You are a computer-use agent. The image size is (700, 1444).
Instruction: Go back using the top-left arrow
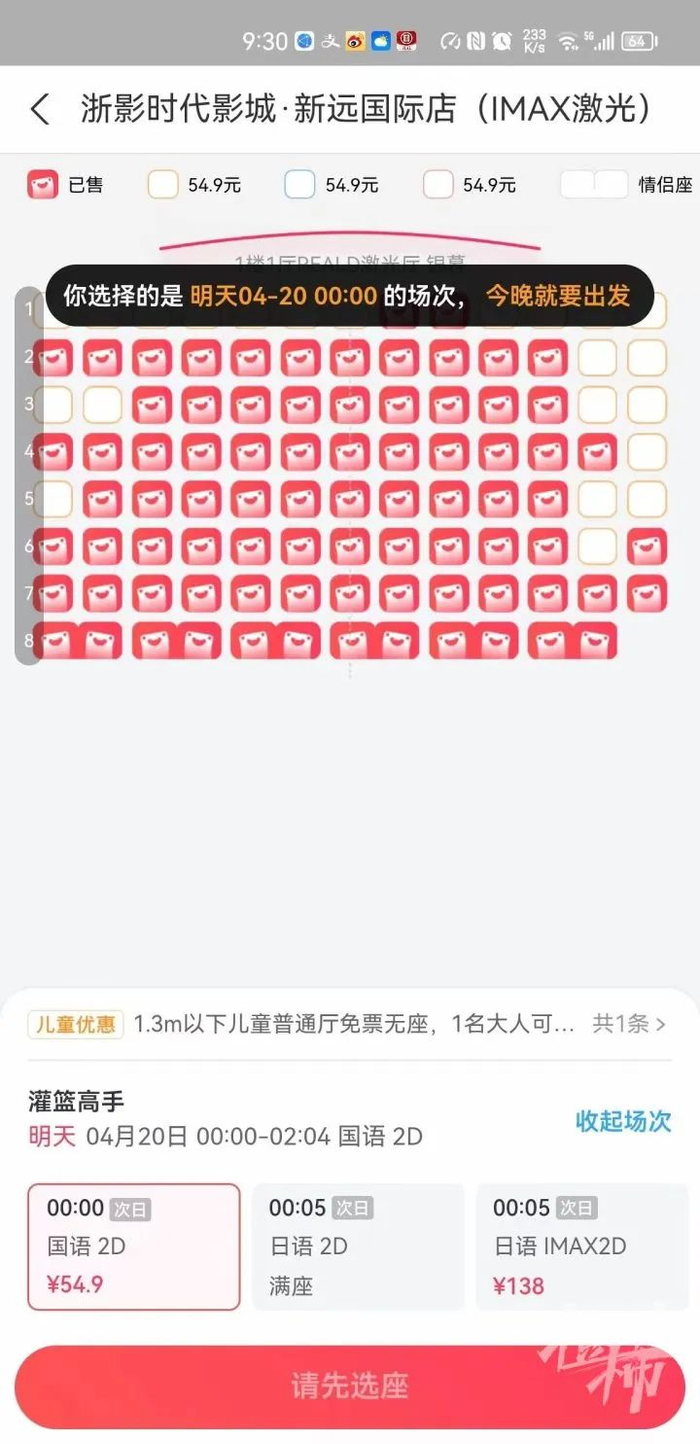point(40,109)
